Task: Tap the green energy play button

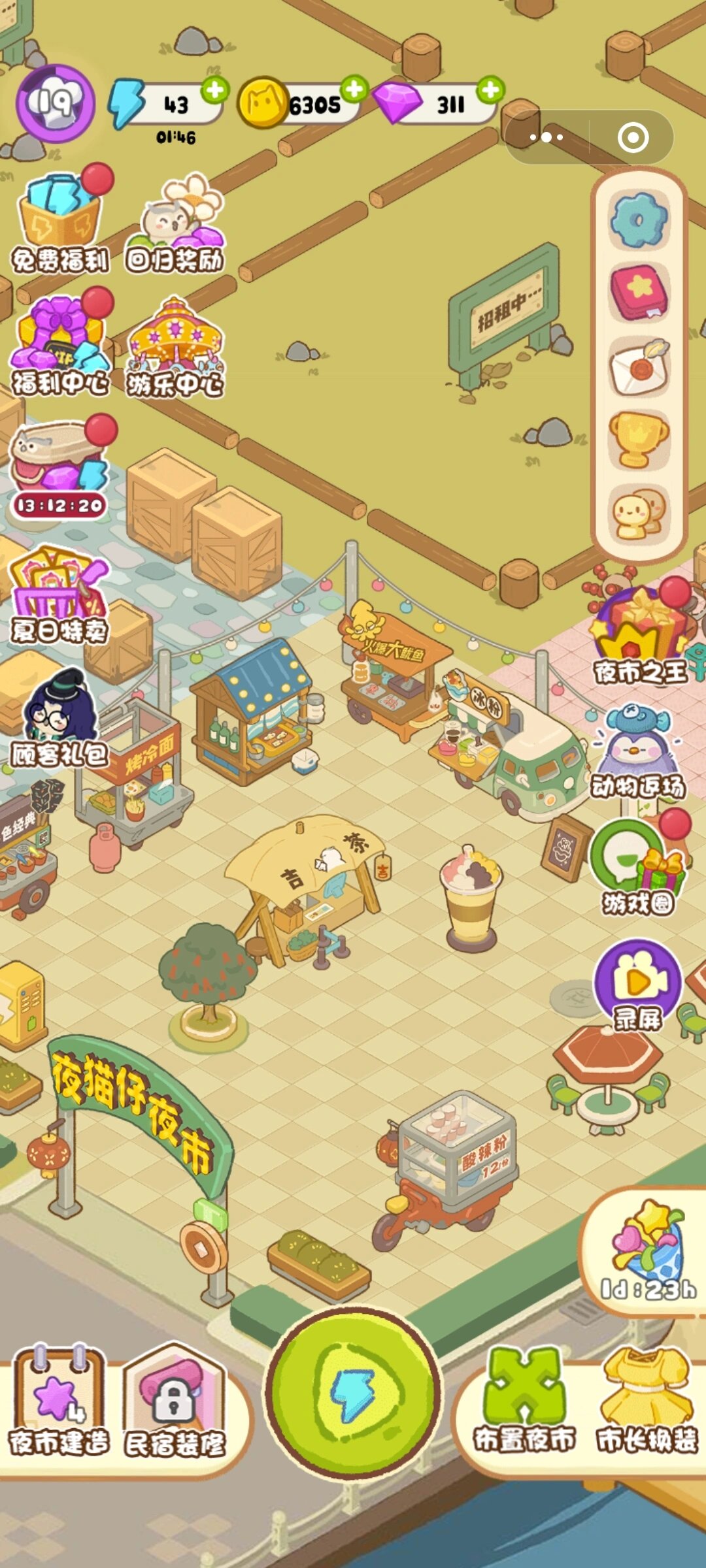Action: click(353, 1393)
